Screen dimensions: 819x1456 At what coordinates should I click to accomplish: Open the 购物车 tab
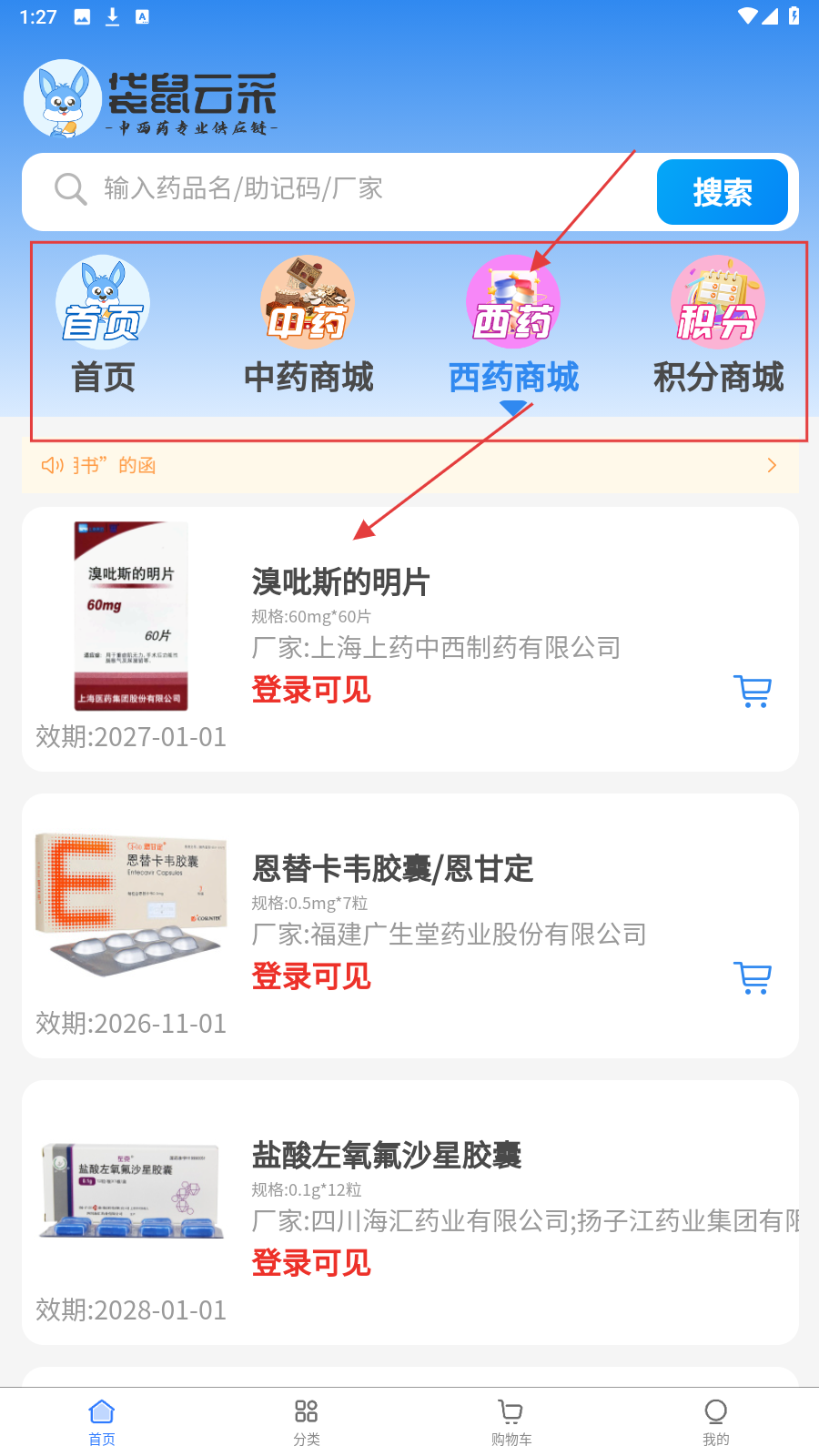(511, 1421)
